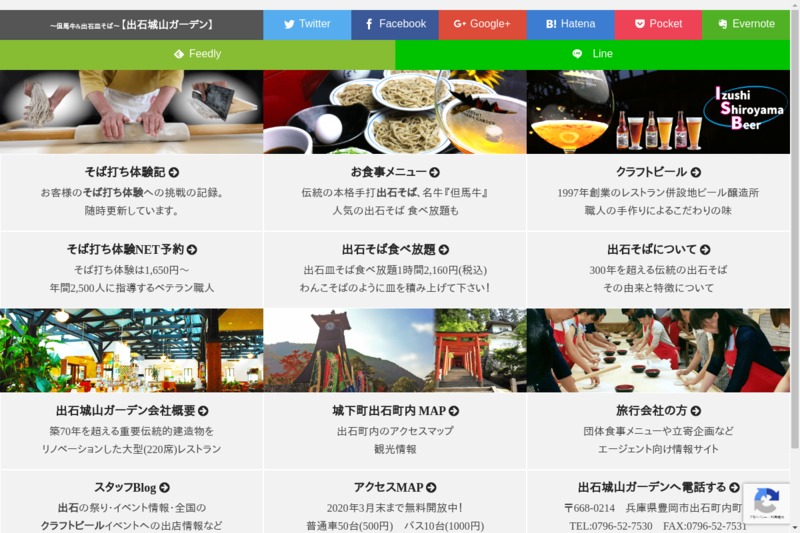Bookmark the page with Hatena
Viewport: 800px width, 533px height.
[x=570, y=24]
